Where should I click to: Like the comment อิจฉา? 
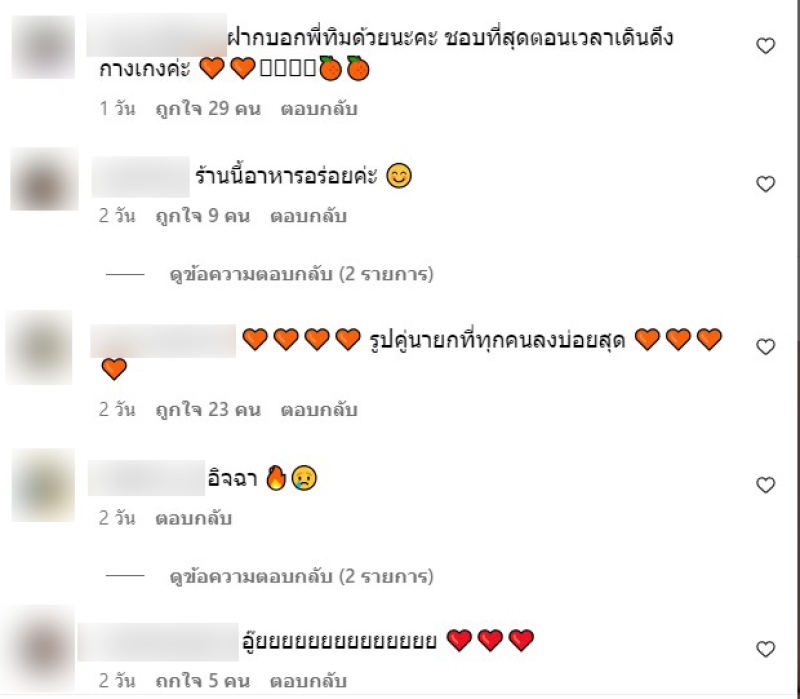coord(765,485)
